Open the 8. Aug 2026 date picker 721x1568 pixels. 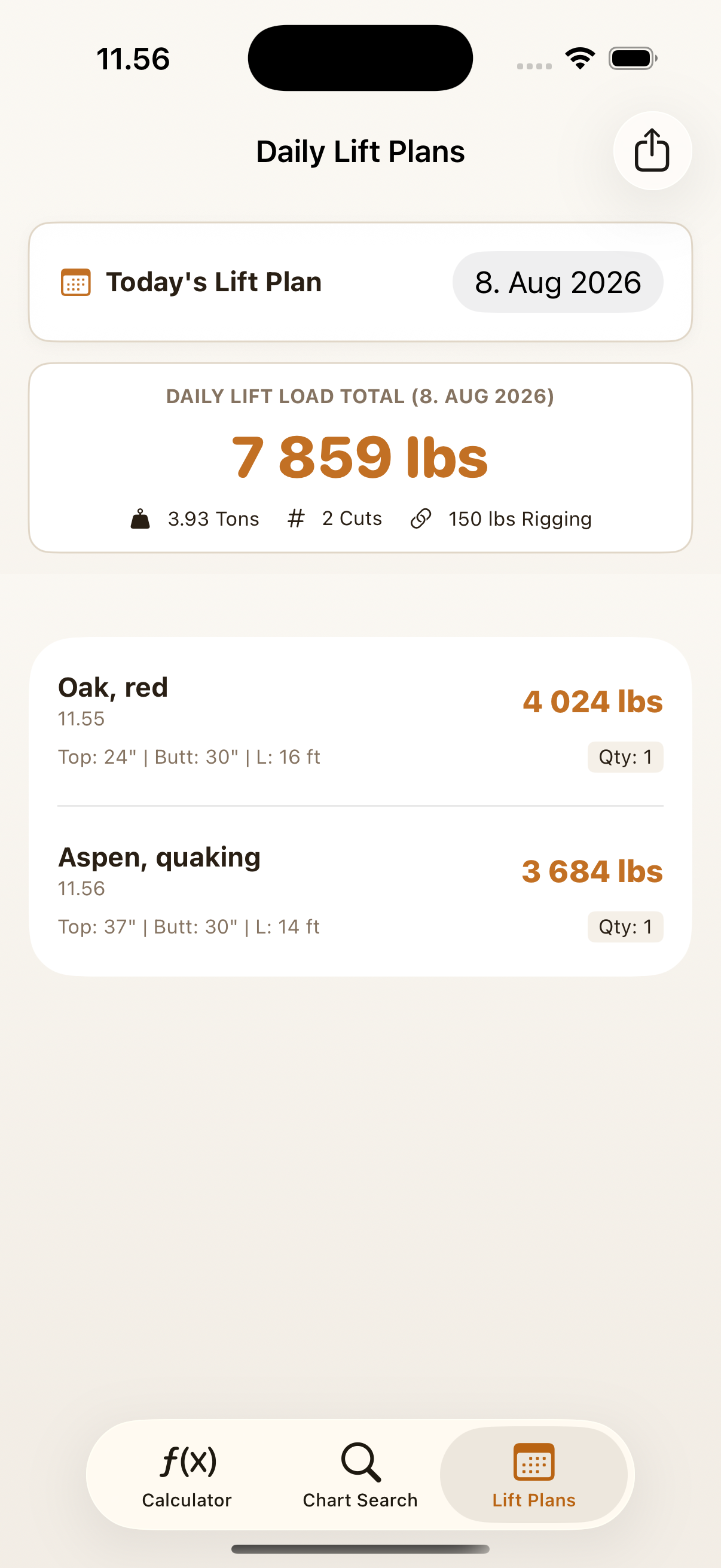(x=557, y=282)
